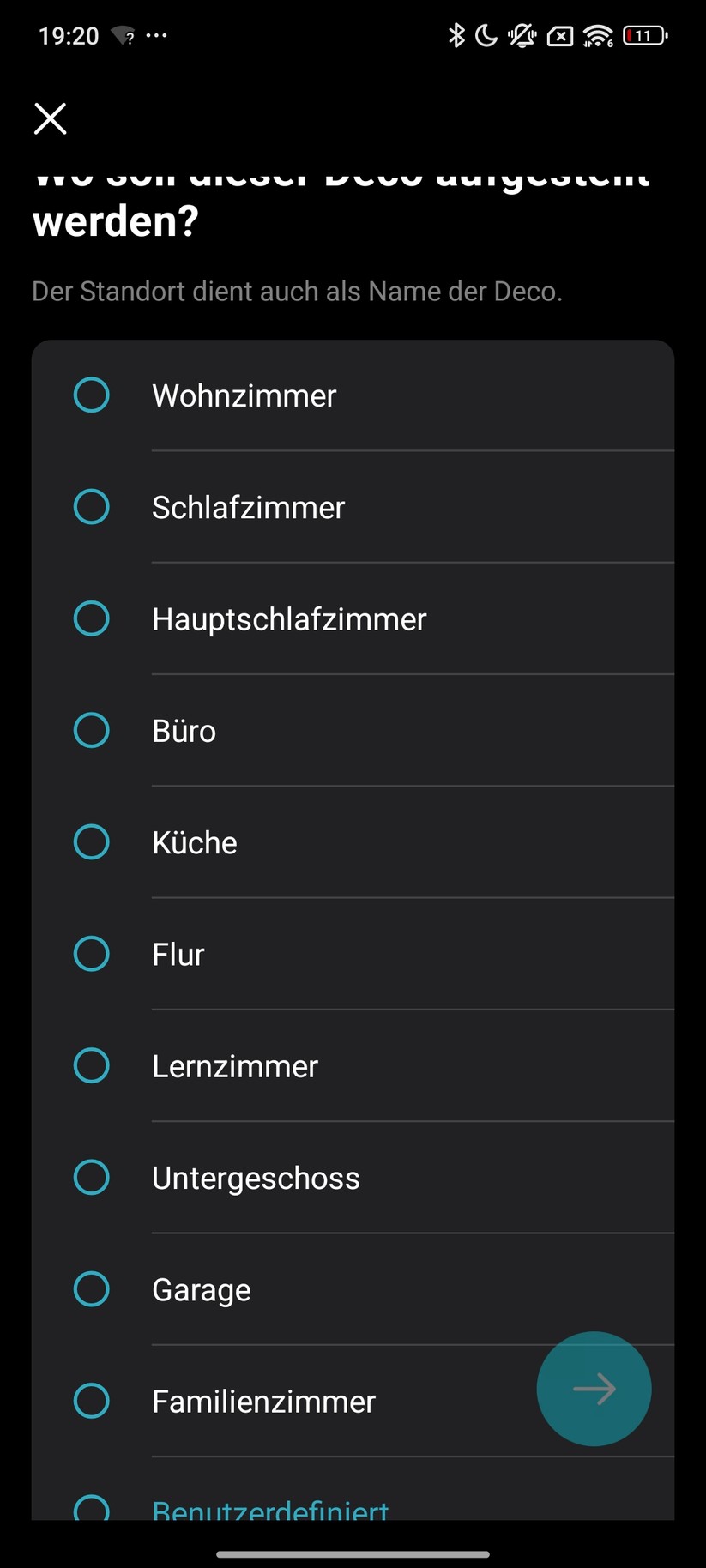The width and height of the screenshot is (706, 1568).
Task: Choose the Benutzerdefiniert option
Action: [x=92, y=1508]
